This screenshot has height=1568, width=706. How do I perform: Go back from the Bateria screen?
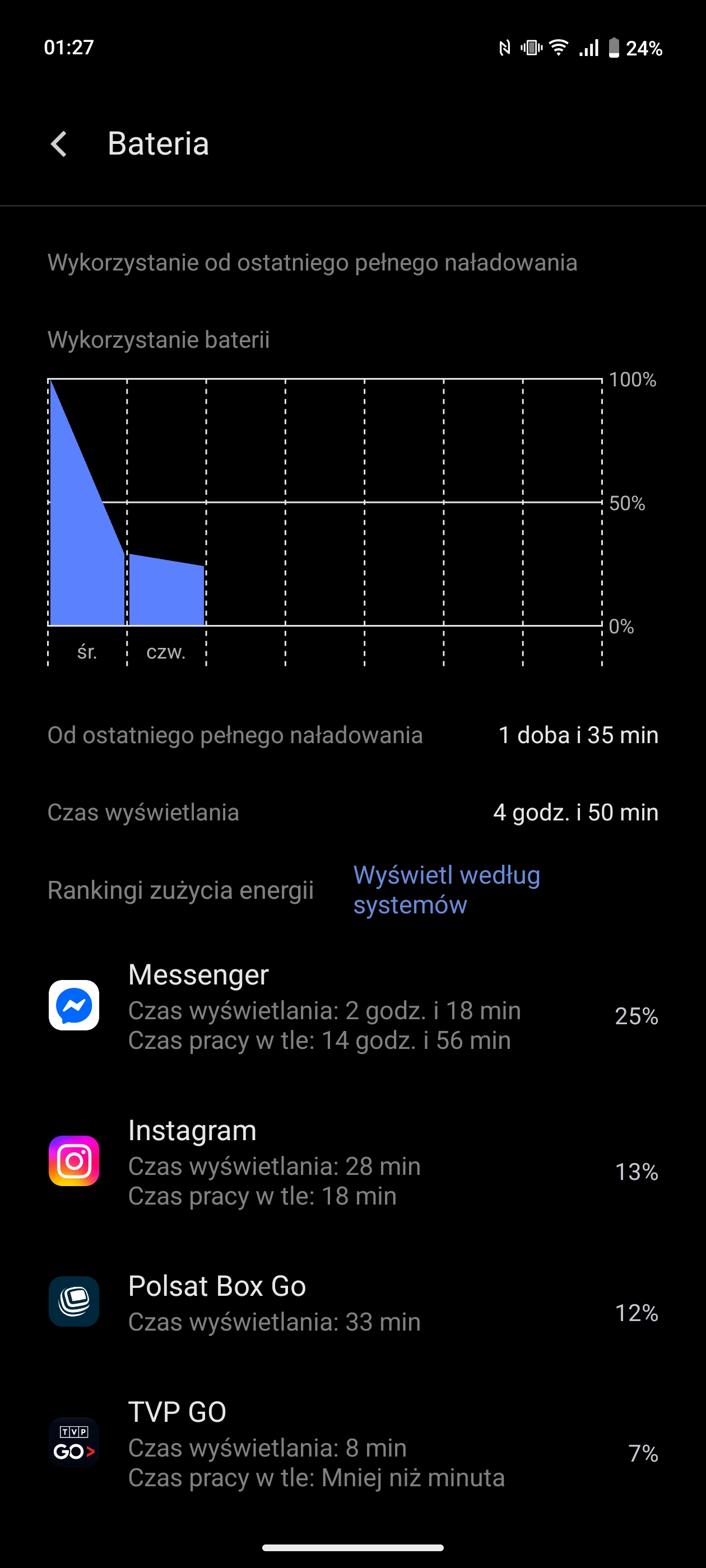(x=59, y=144)
